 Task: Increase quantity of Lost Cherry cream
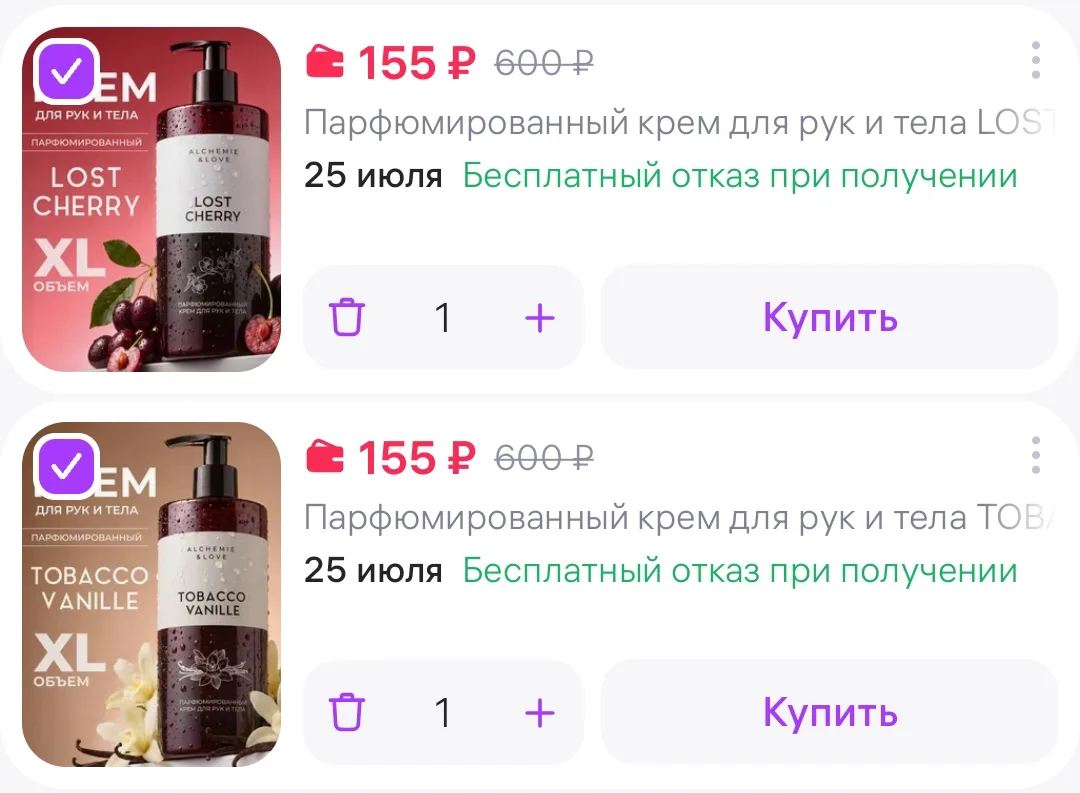(539, 318)
